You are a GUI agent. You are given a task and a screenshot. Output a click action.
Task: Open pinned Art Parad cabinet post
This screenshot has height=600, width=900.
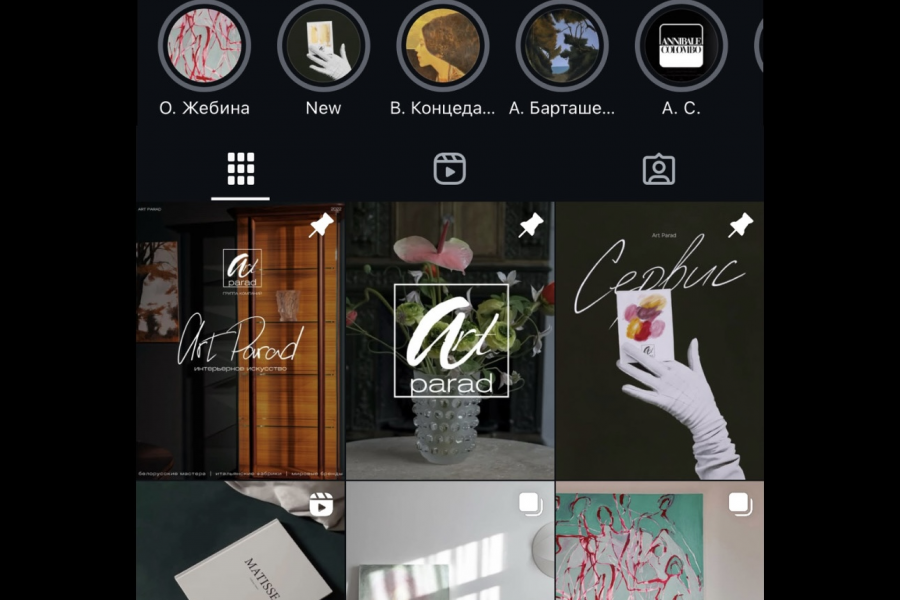point(240,340)
